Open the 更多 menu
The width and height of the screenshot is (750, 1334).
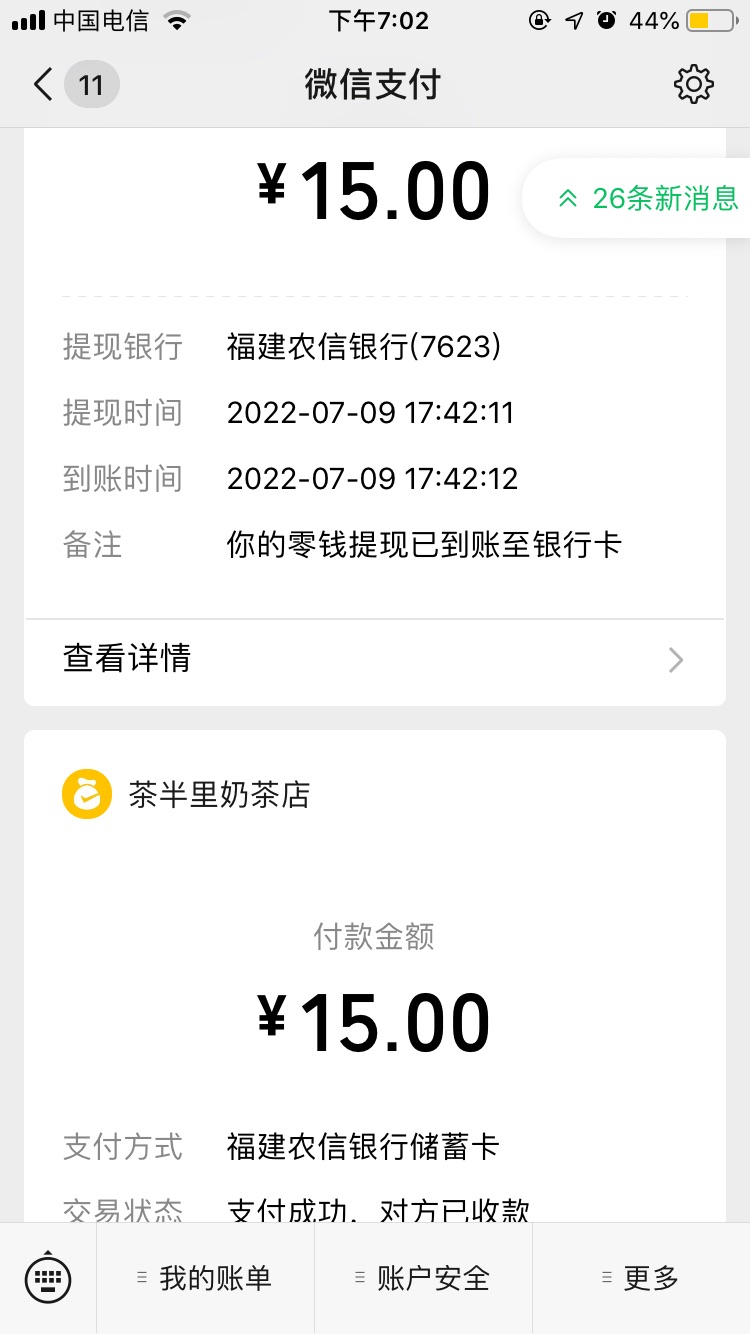[641, 1278]
